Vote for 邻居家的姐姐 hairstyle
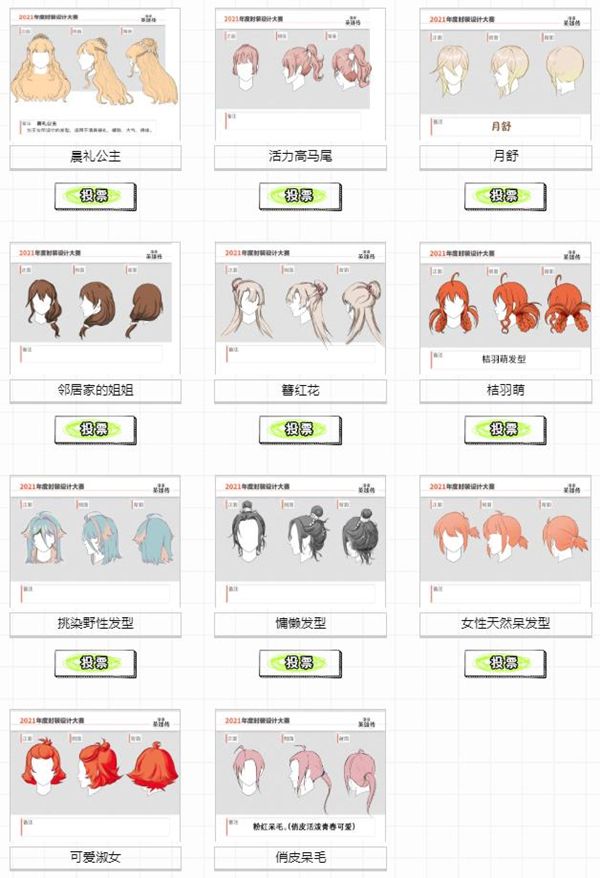The width and height of the screenshot is (600, 878). click(95, 429)
